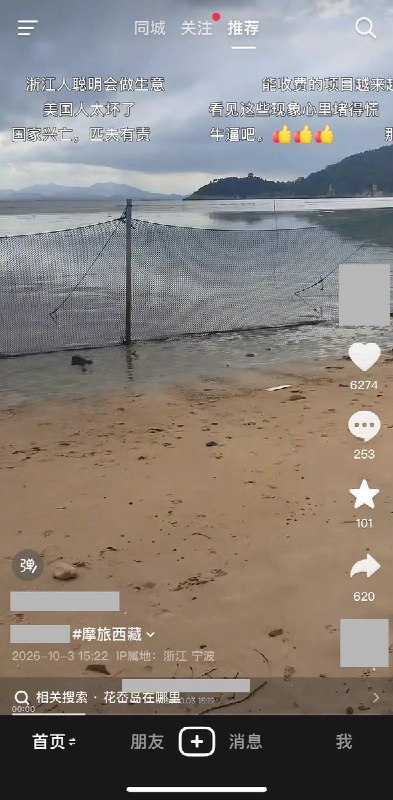
Task: Expand the #摩旅西藏 caption
Action: pos(113,635)
